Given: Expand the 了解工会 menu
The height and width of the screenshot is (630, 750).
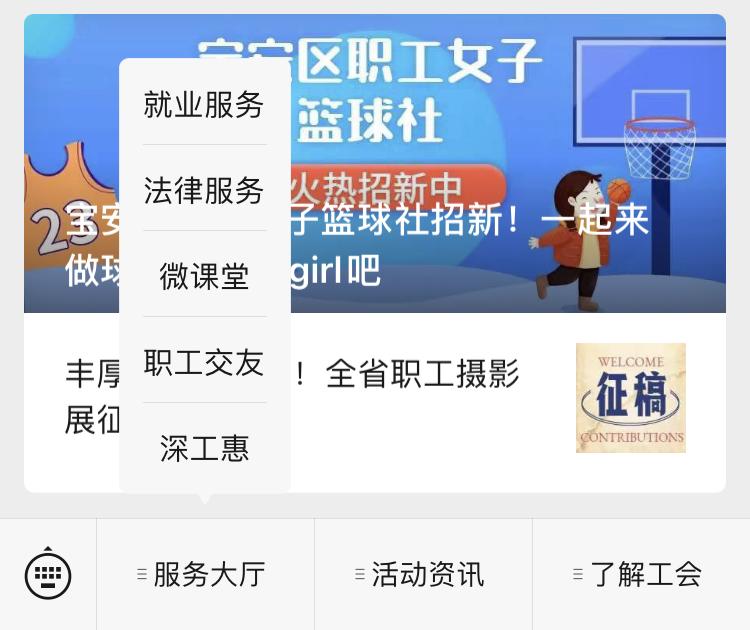Looking at the screenshot, I should pyautogui.click(x=641, y=574).
